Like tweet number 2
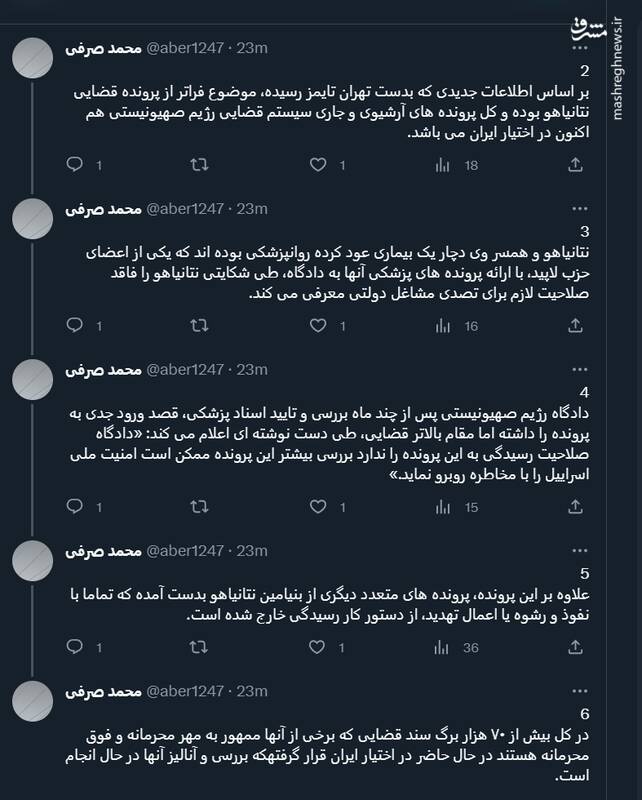Screen dimensions: 642x800 (319, 165)
